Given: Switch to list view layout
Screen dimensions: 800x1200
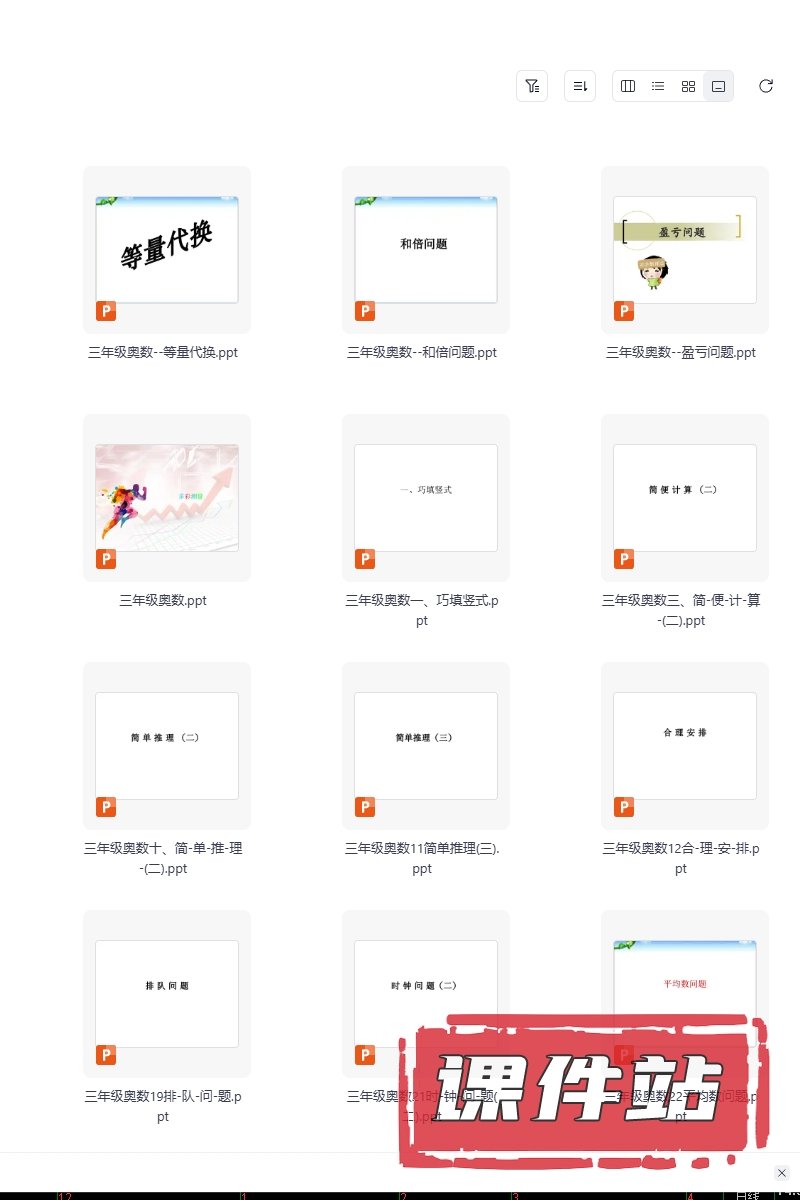Looking at the screenshot, I should [658, 86].
